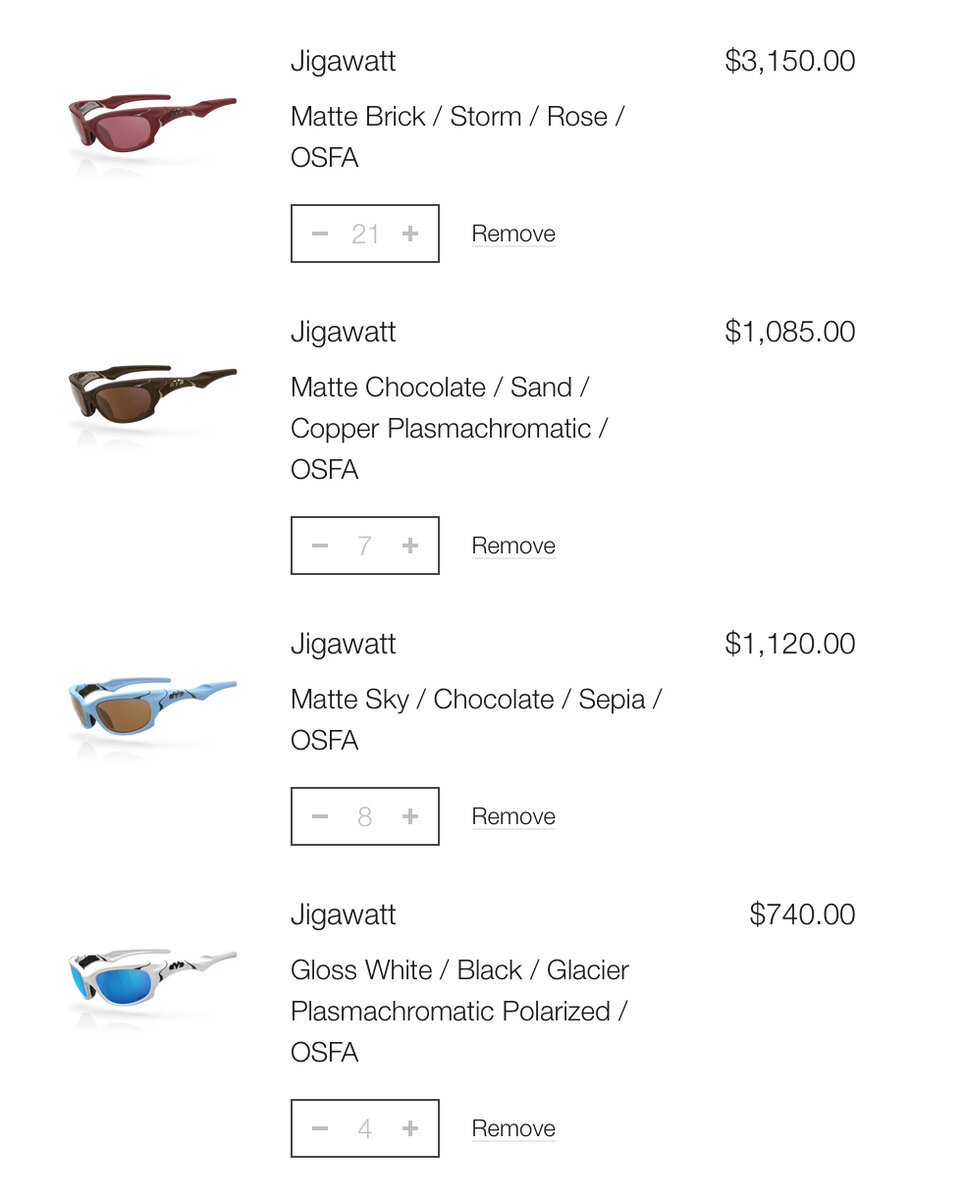The width and height of the screenshot is (966, 1200).
Task: Open the Matte Sky sunglasses product image
Action: tap(152, 706)
